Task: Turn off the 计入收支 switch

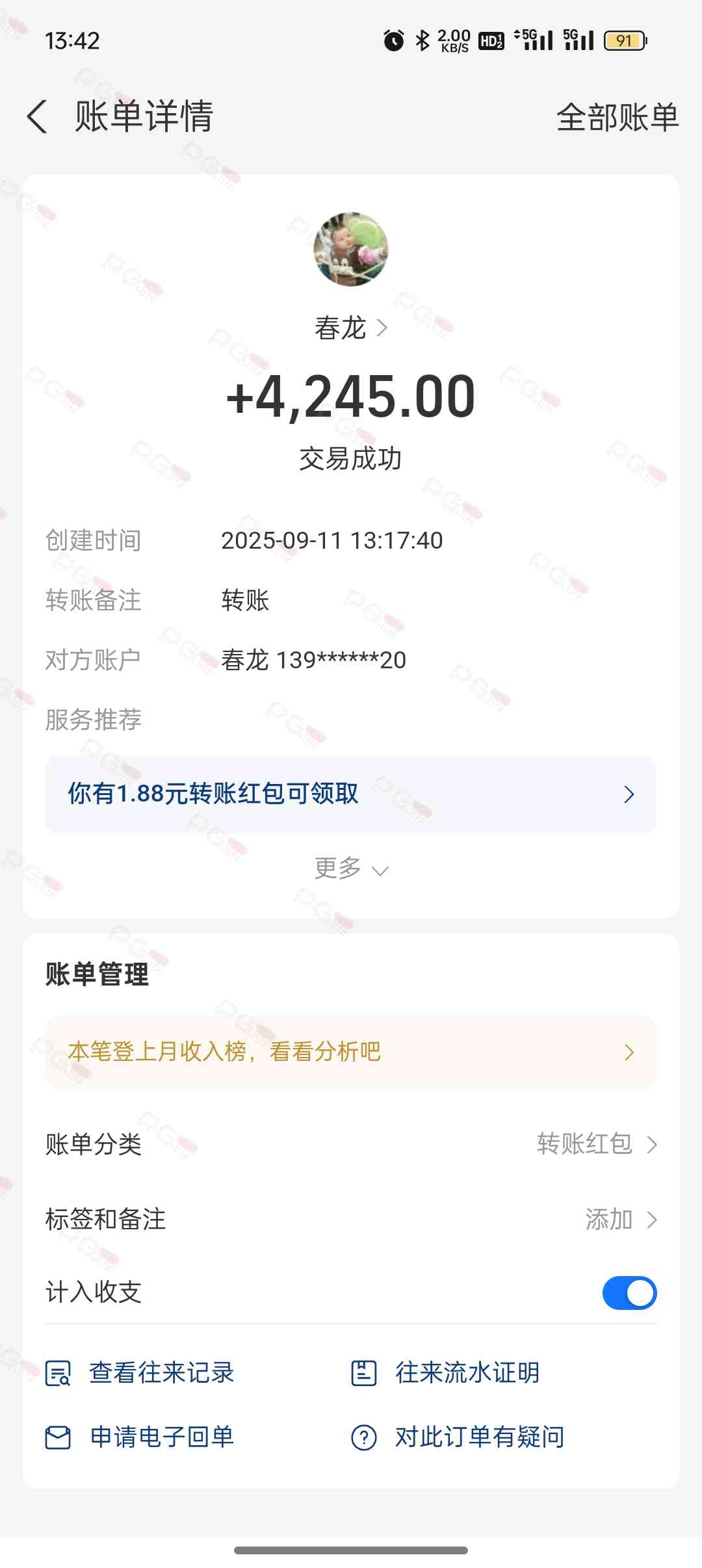Action: [629, 1293]
